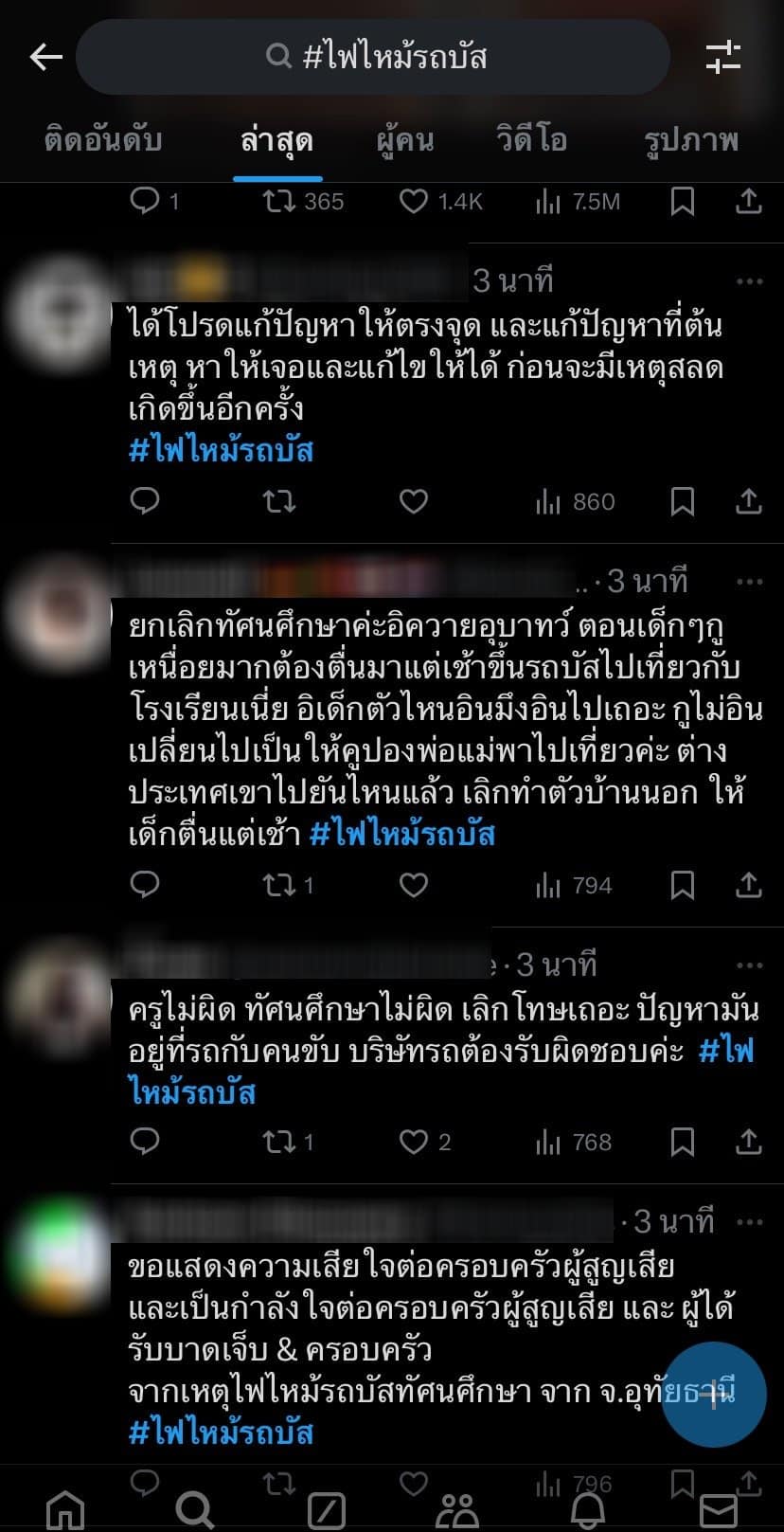Switch to the ผู้คน tab
Viewport: 784px width, 1532px height.
pyautogui.click(x=404, y=141)
